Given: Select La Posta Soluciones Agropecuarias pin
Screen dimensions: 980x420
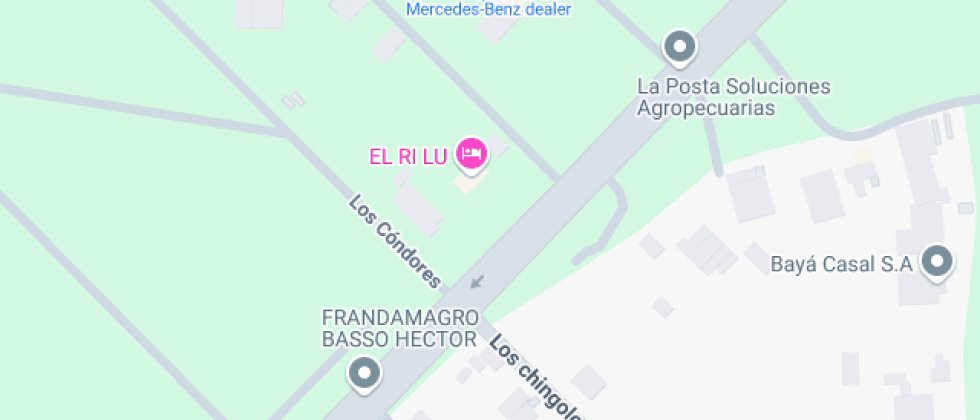Looking at the screenshot, I should click(680, 45).
